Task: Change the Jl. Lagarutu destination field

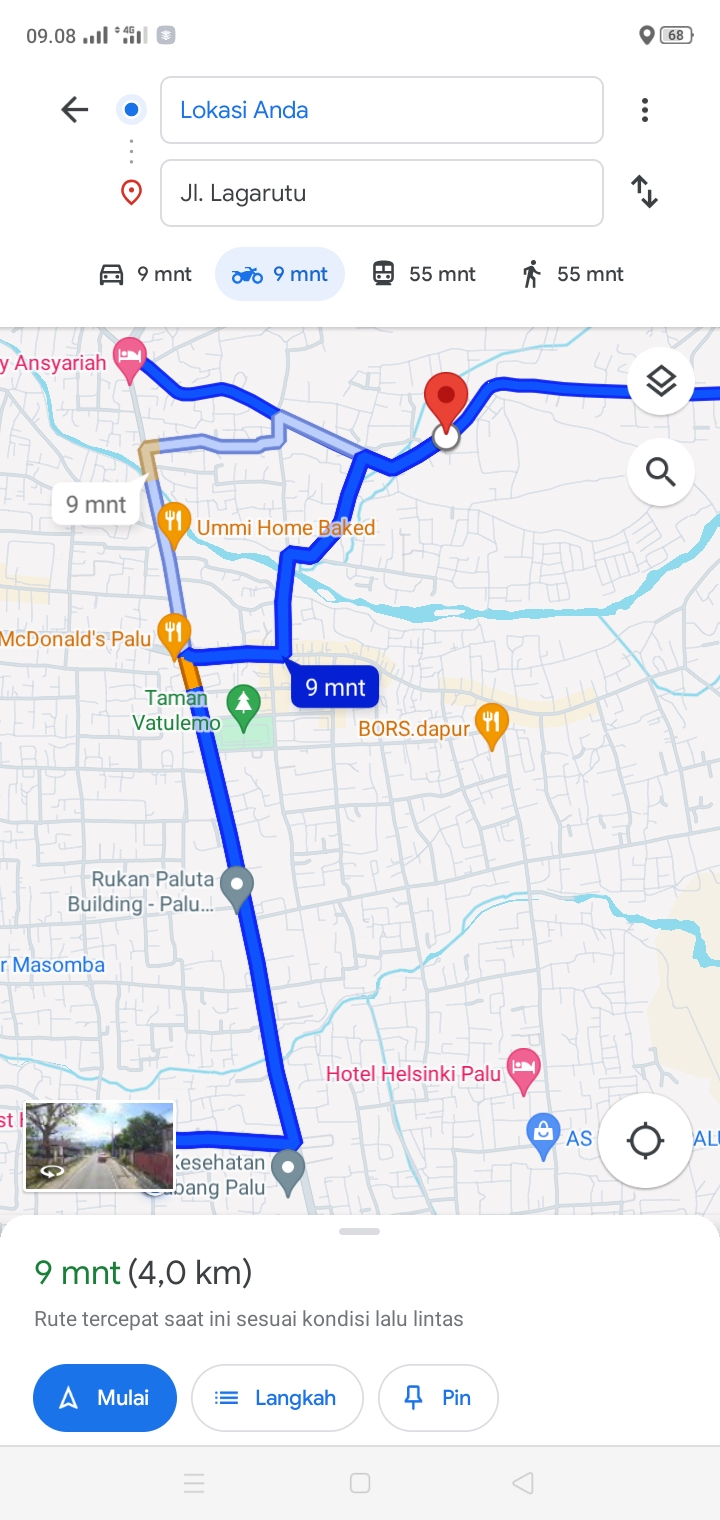Action: 381,193
